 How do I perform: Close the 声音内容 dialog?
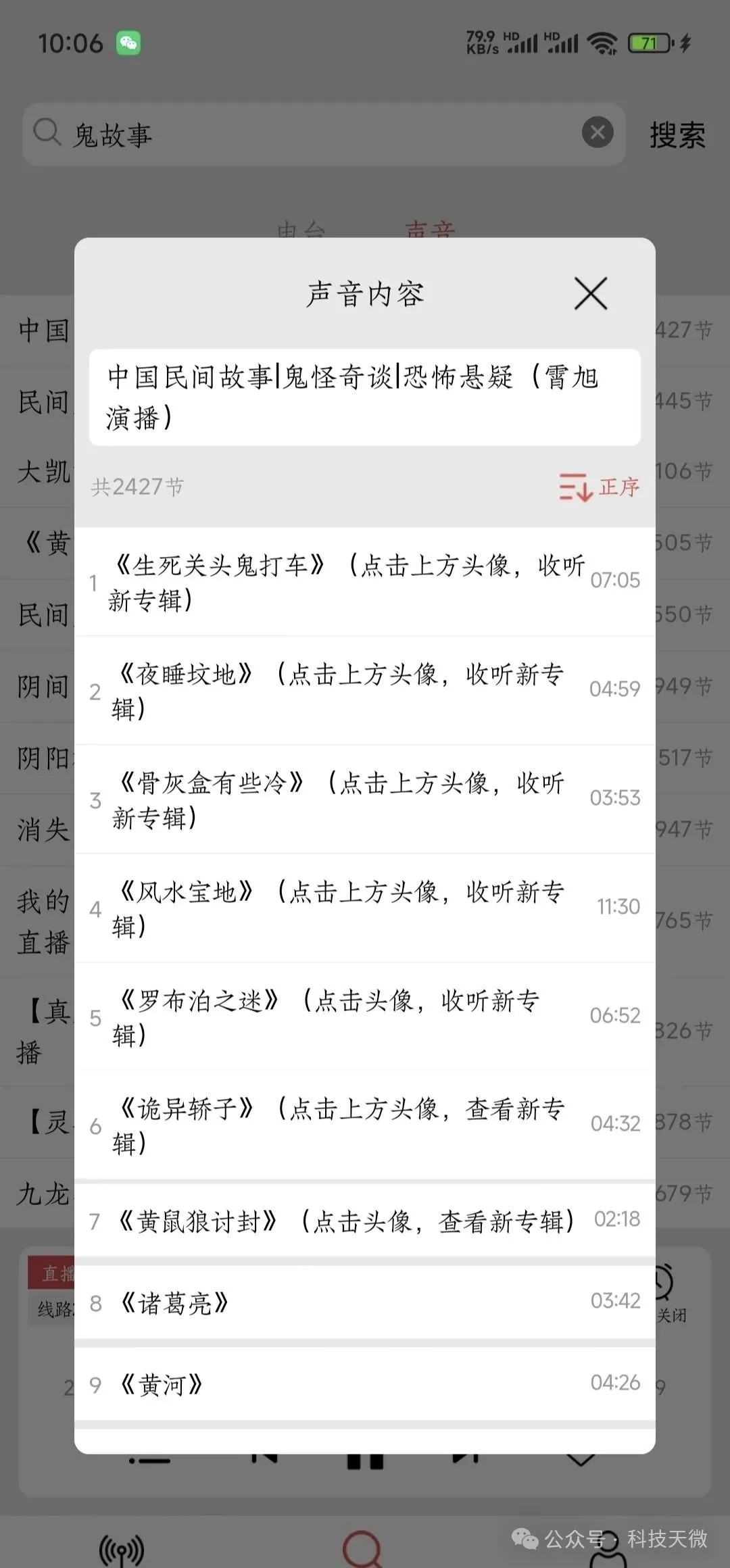click(x=591, y=293)
